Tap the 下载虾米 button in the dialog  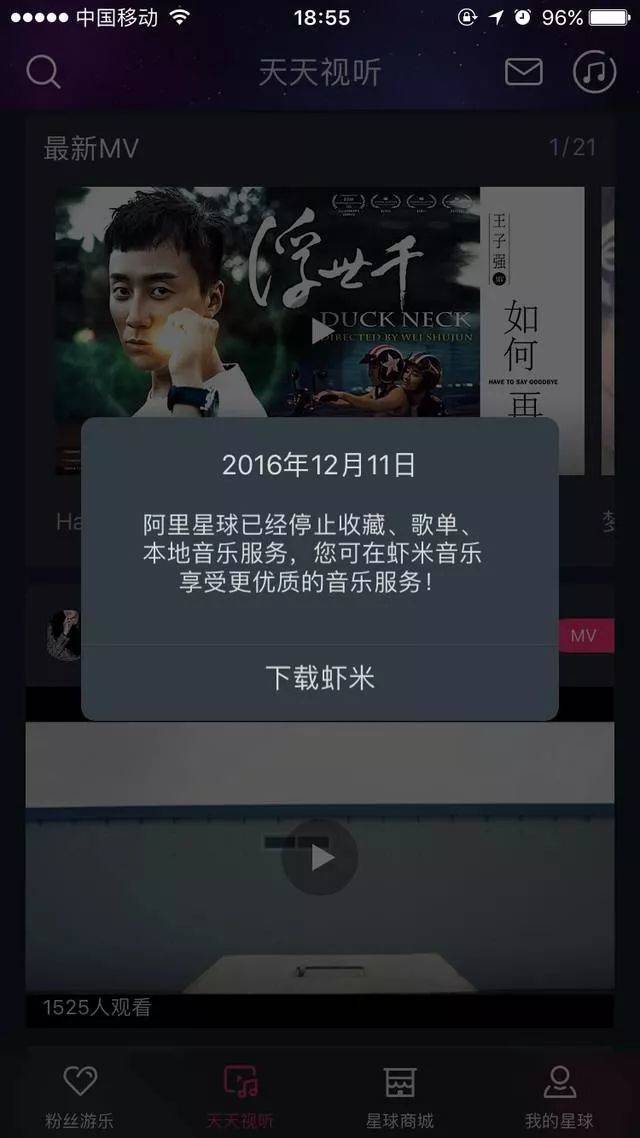click(x=320, y=678)
